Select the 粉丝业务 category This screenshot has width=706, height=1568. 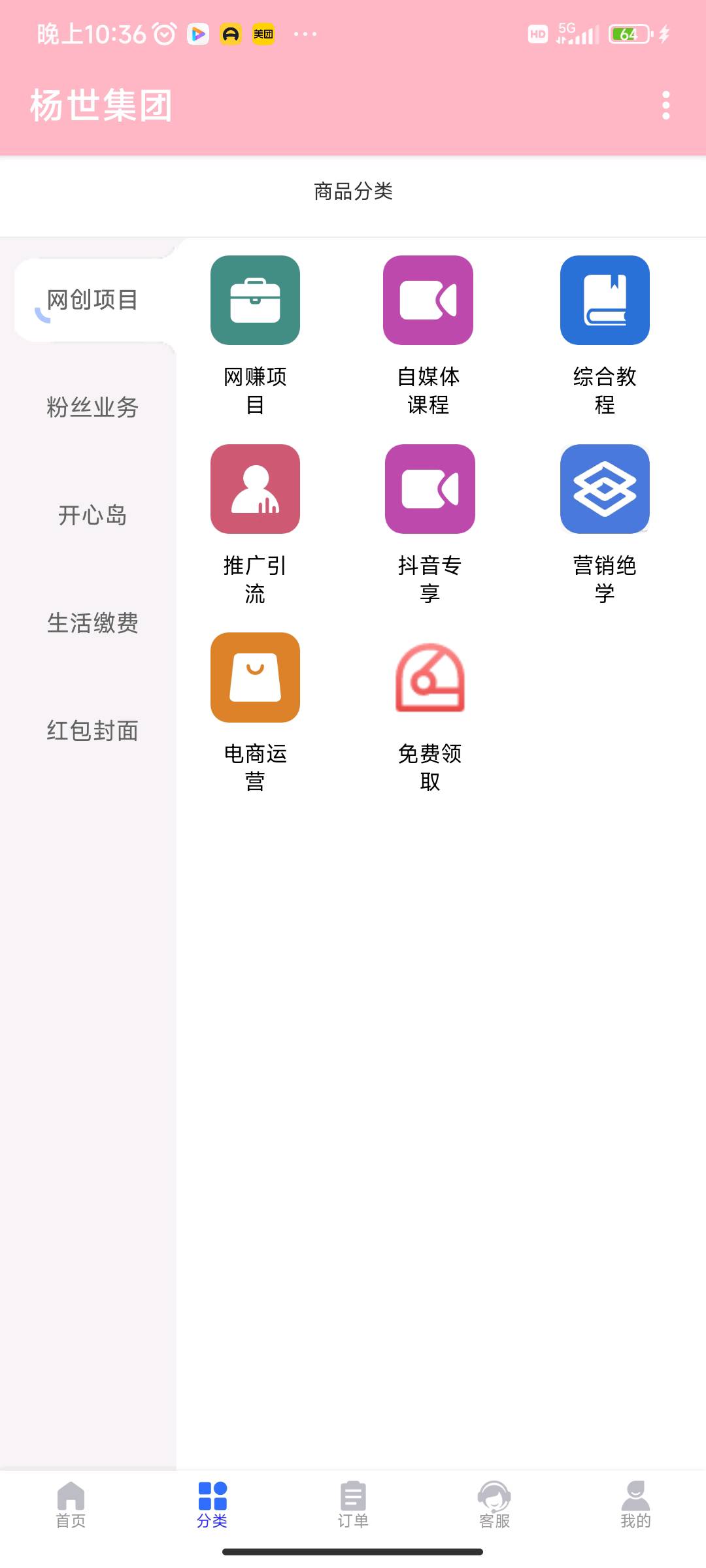point(92,407)
